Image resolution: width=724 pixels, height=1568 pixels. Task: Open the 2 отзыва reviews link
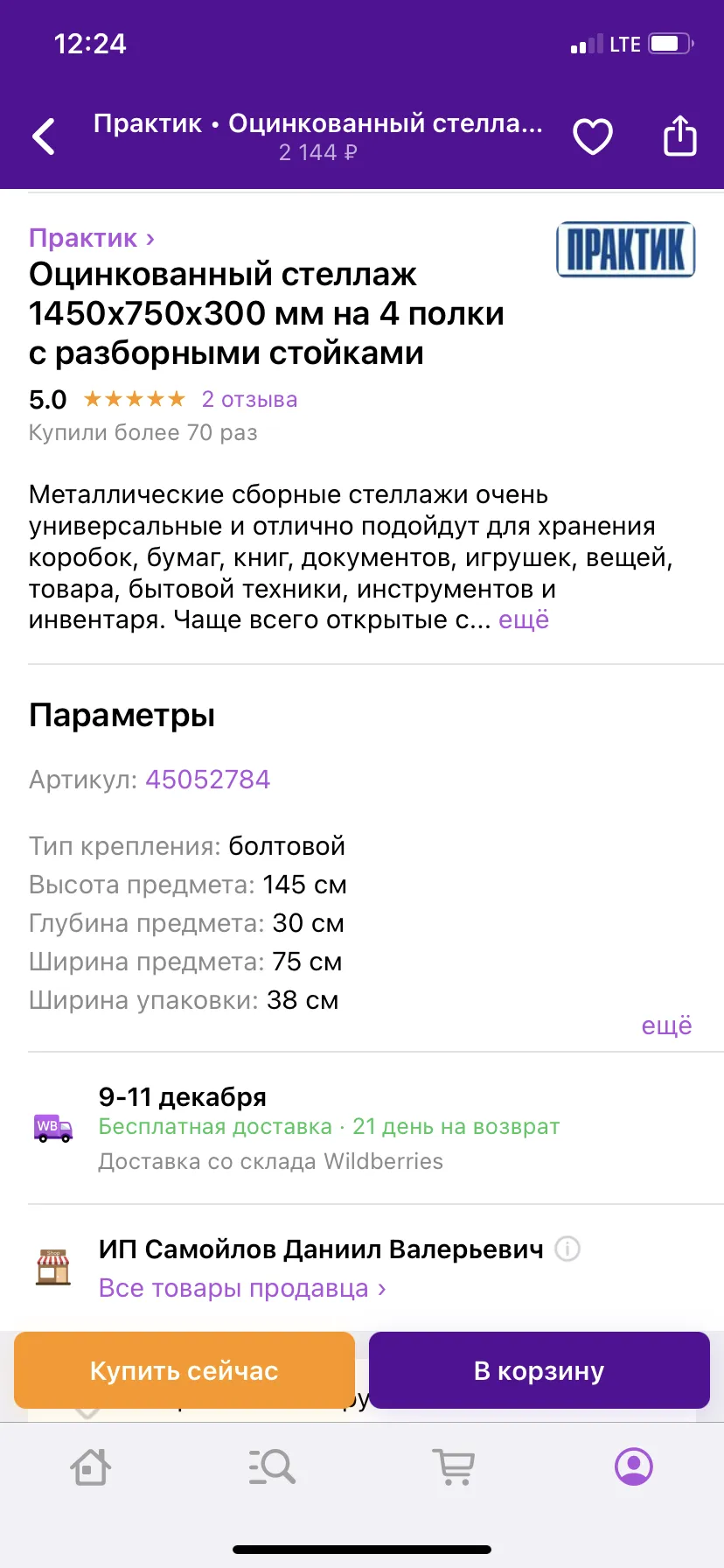point(249,400)
